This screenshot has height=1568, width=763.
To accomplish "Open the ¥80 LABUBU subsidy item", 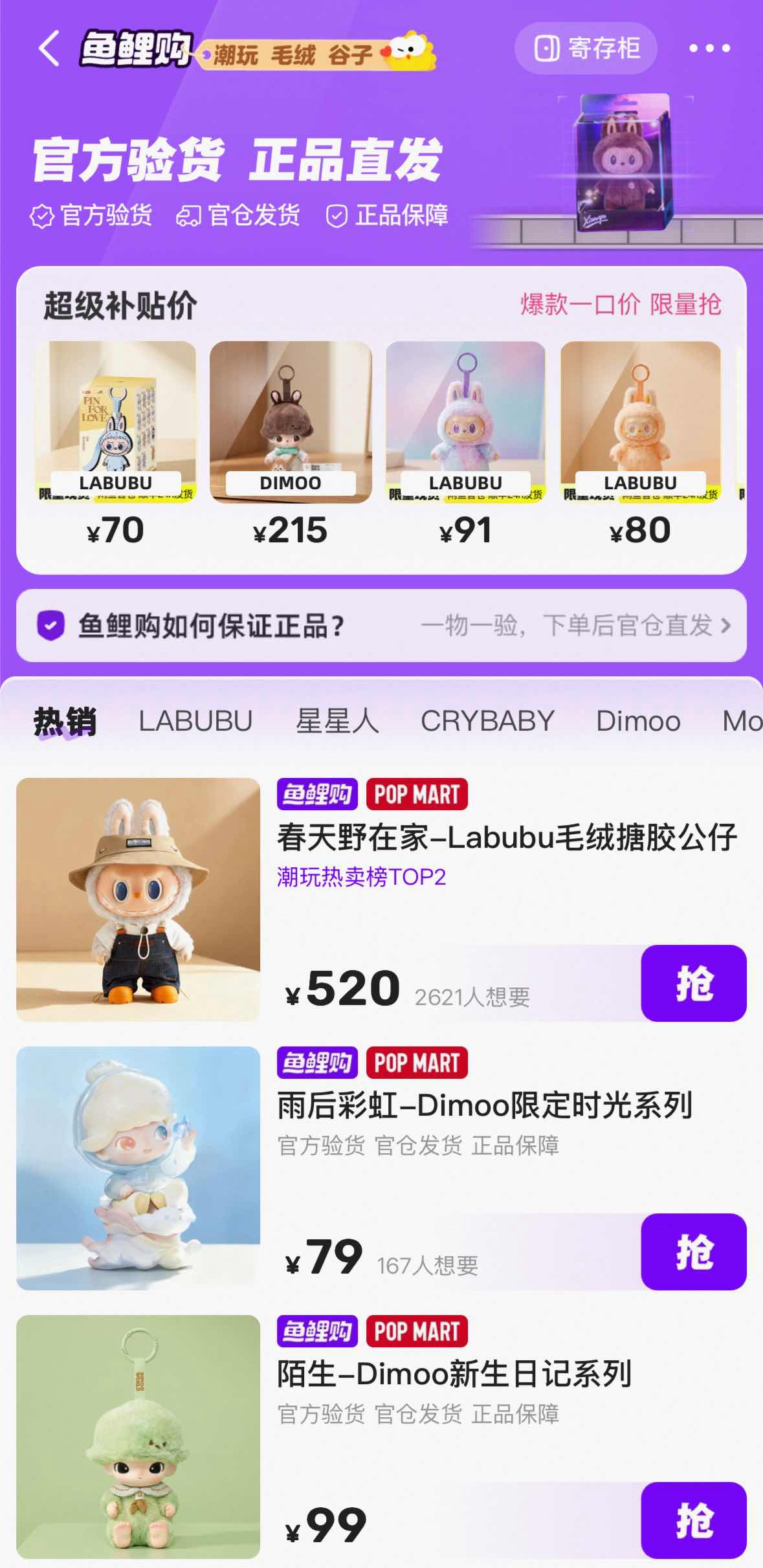I will [640, 445].
